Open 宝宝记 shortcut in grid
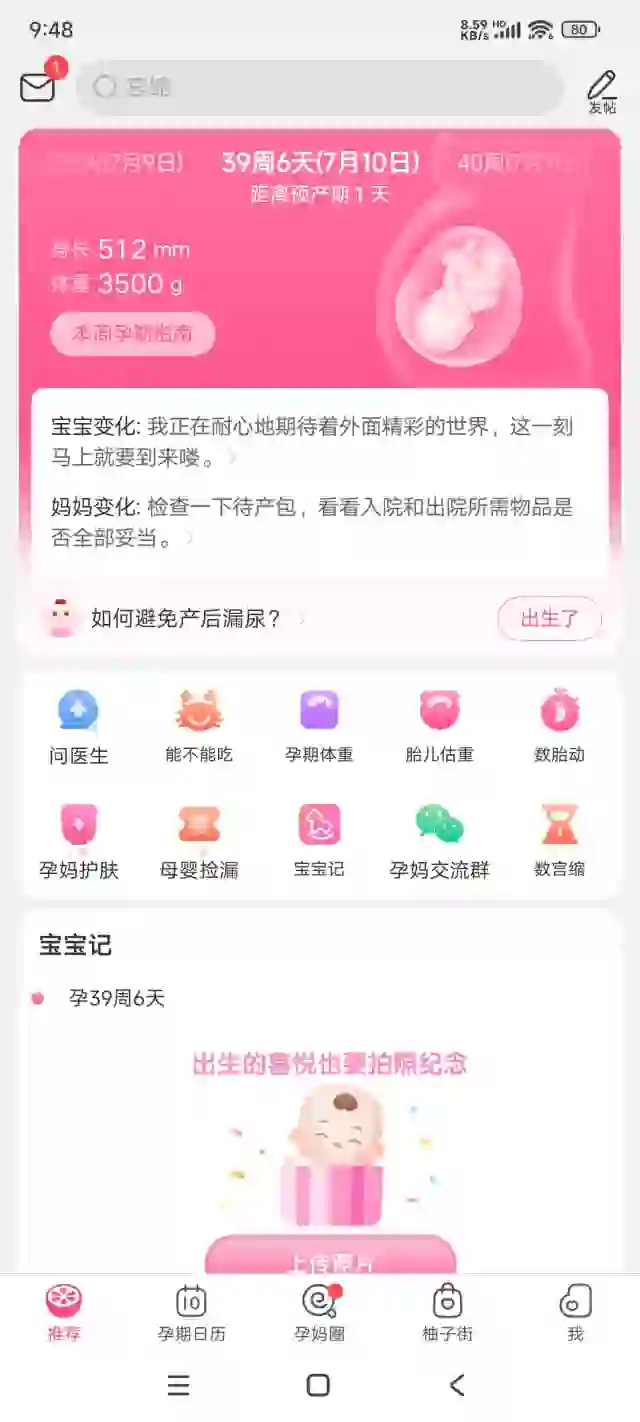Screen dimensions: 640x1422 319,841
